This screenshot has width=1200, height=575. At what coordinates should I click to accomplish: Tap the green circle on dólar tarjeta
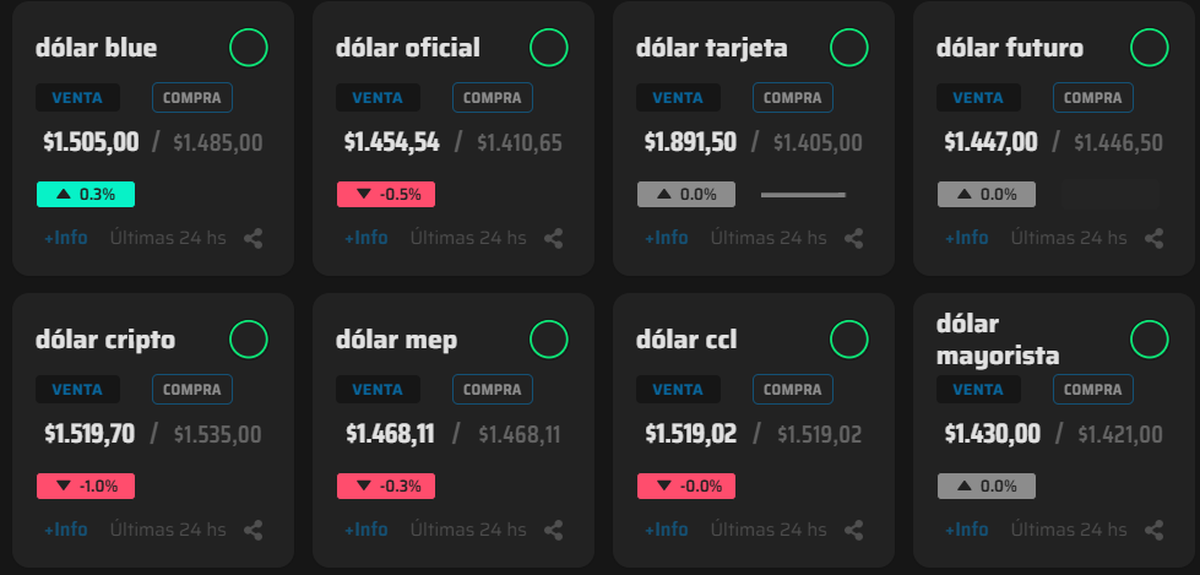(849, 47)
